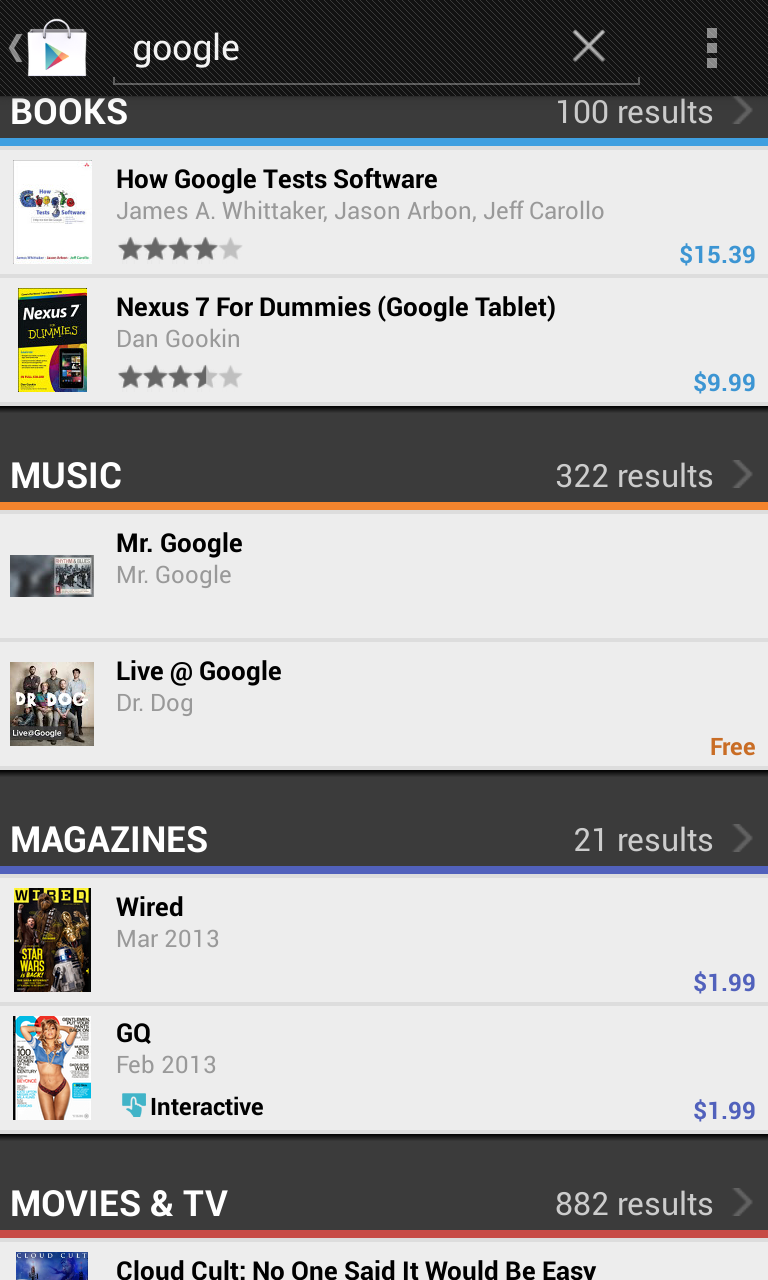View all 322 Music results
Image resolution: width=768 pixels, height=1280 pixels.
click(384, 474)
